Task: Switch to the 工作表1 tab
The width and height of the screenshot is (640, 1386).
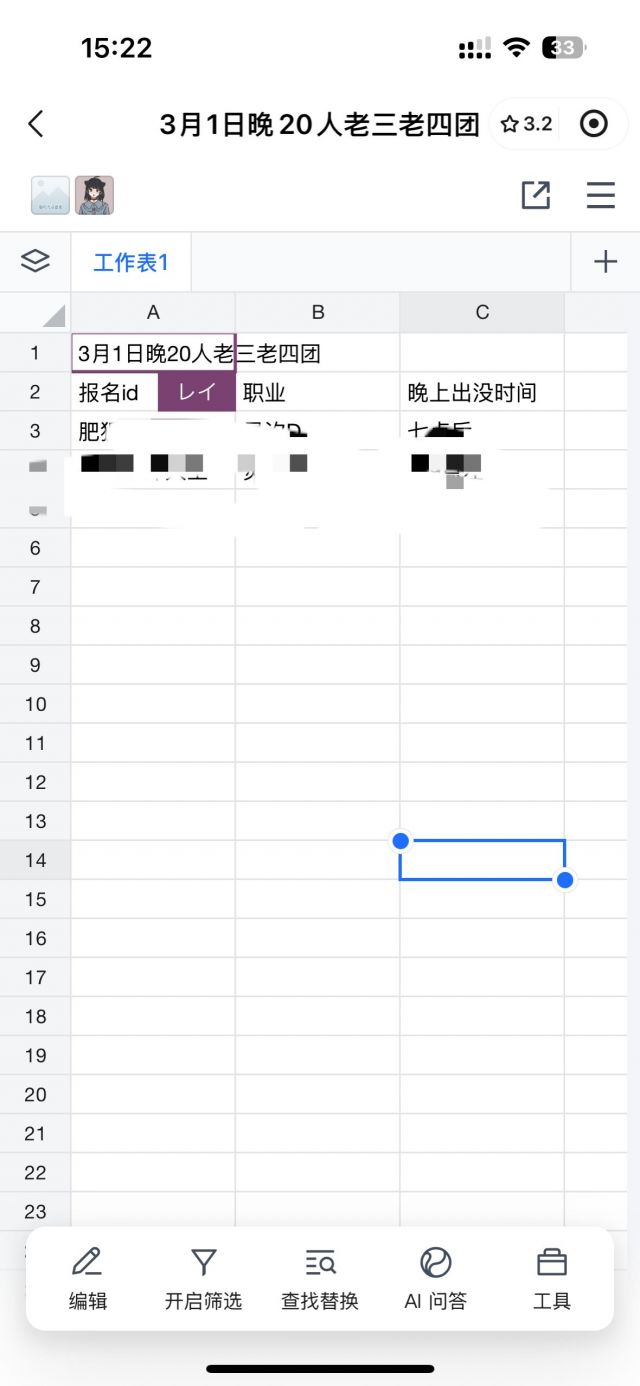Action: [x=131, y=263]
